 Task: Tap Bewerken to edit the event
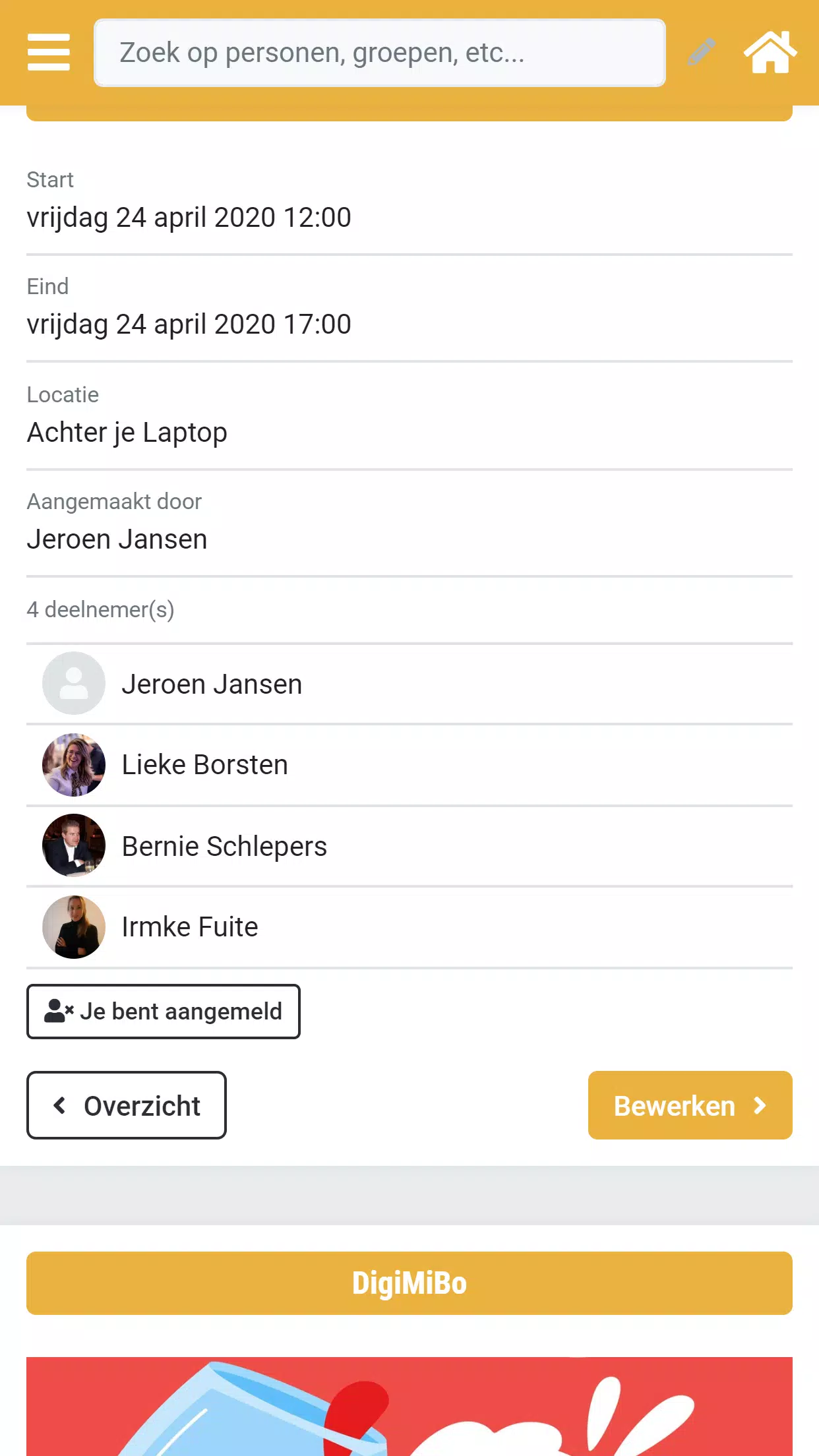click(690, 1105)
